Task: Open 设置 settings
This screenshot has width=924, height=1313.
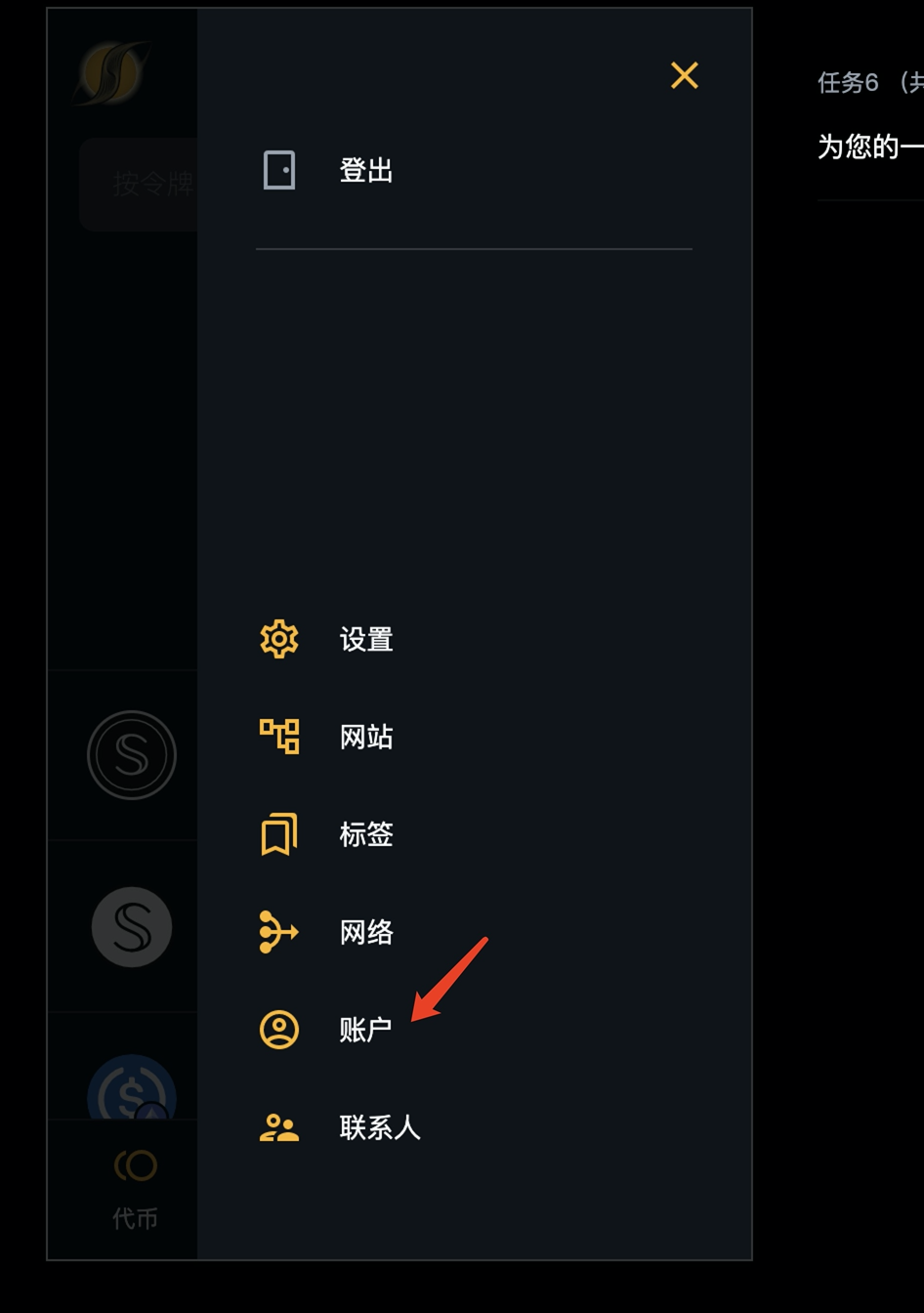Action: click(365, 639)
